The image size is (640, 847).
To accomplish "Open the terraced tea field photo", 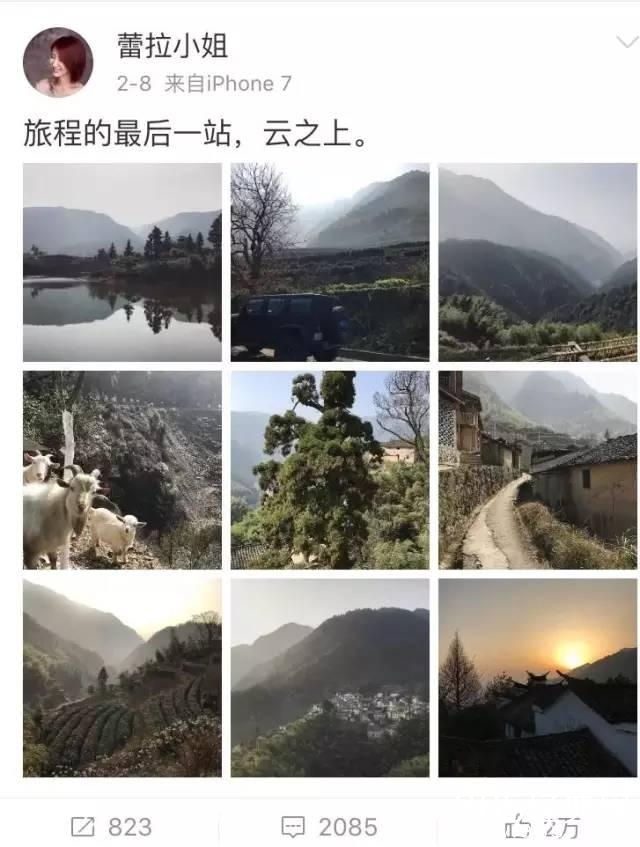I will pos(122,677).
